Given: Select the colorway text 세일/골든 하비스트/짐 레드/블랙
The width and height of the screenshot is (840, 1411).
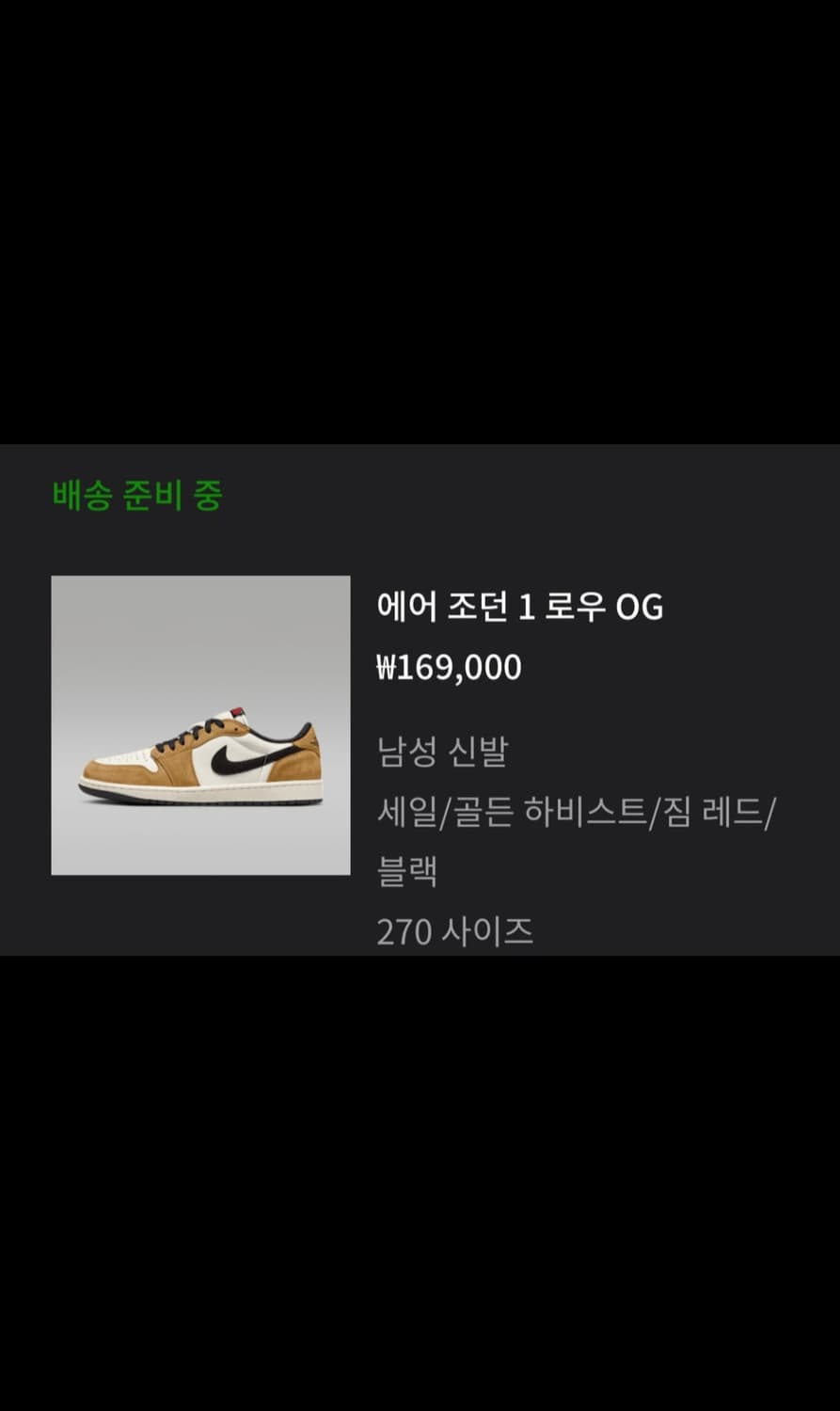Looking at the screenshot, I should point(574,813).
